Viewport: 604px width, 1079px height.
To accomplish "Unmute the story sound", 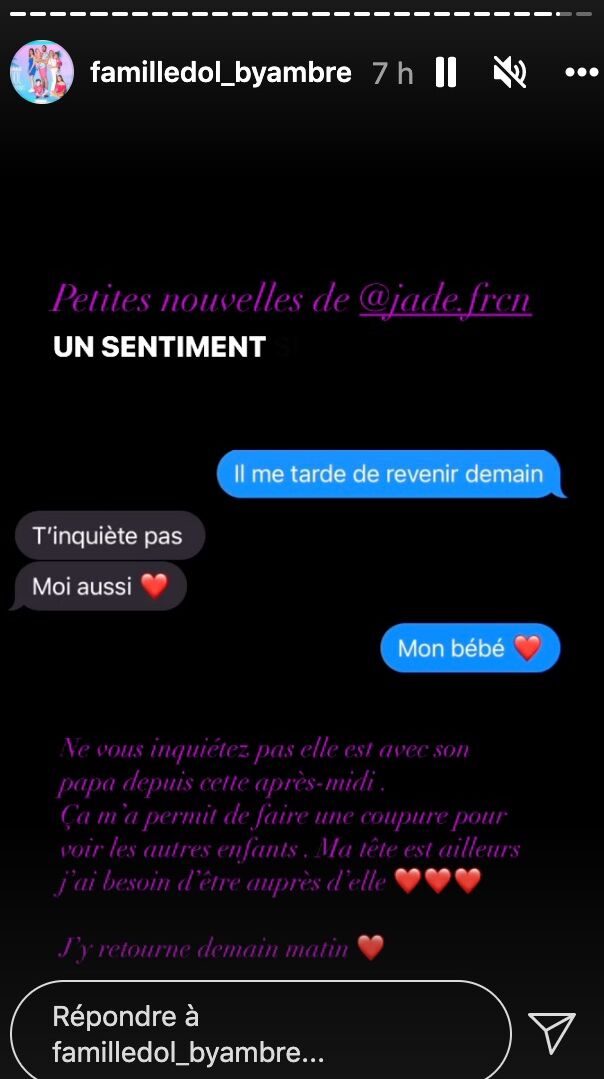I will pyautogui.click(x=511, y=72).
